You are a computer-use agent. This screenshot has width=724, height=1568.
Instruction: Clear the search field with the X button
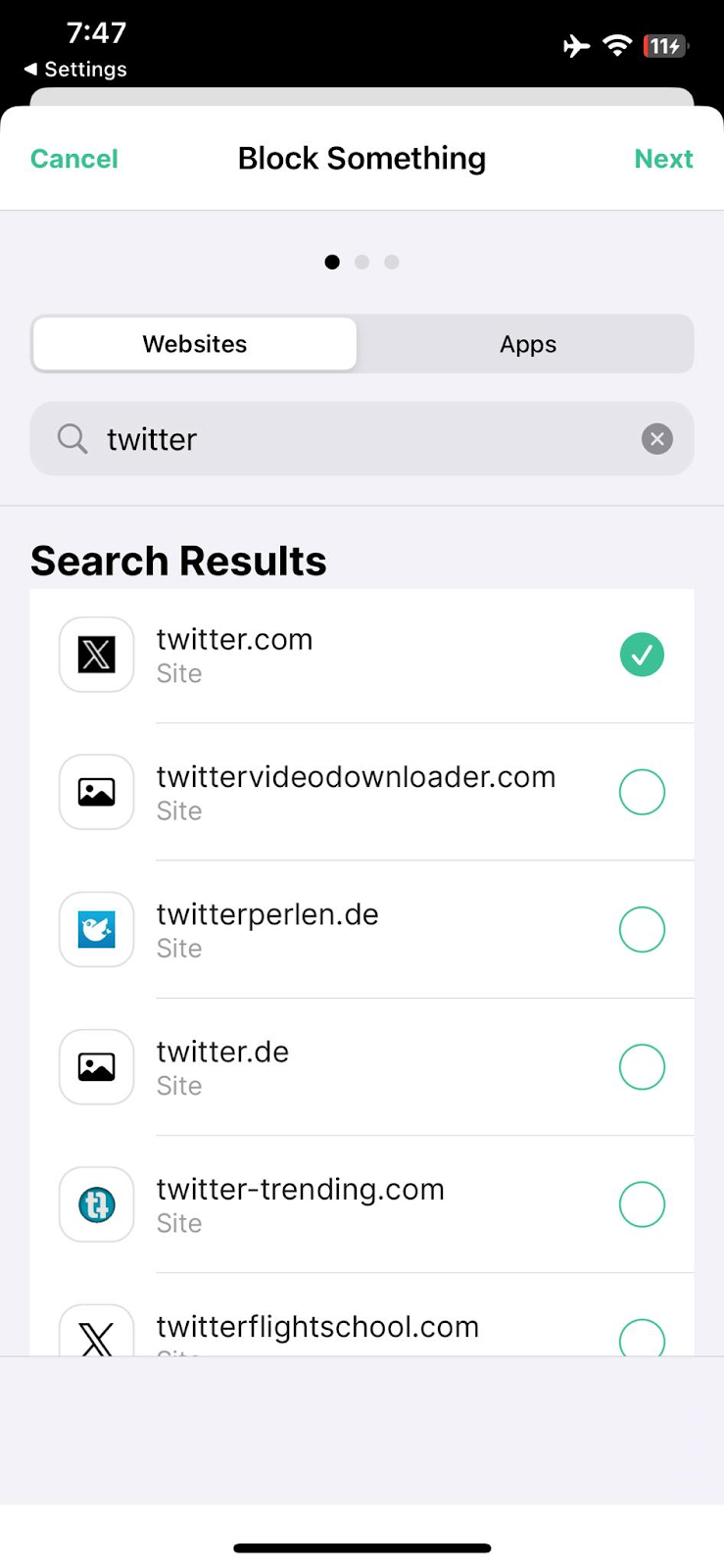coord(656,439)
